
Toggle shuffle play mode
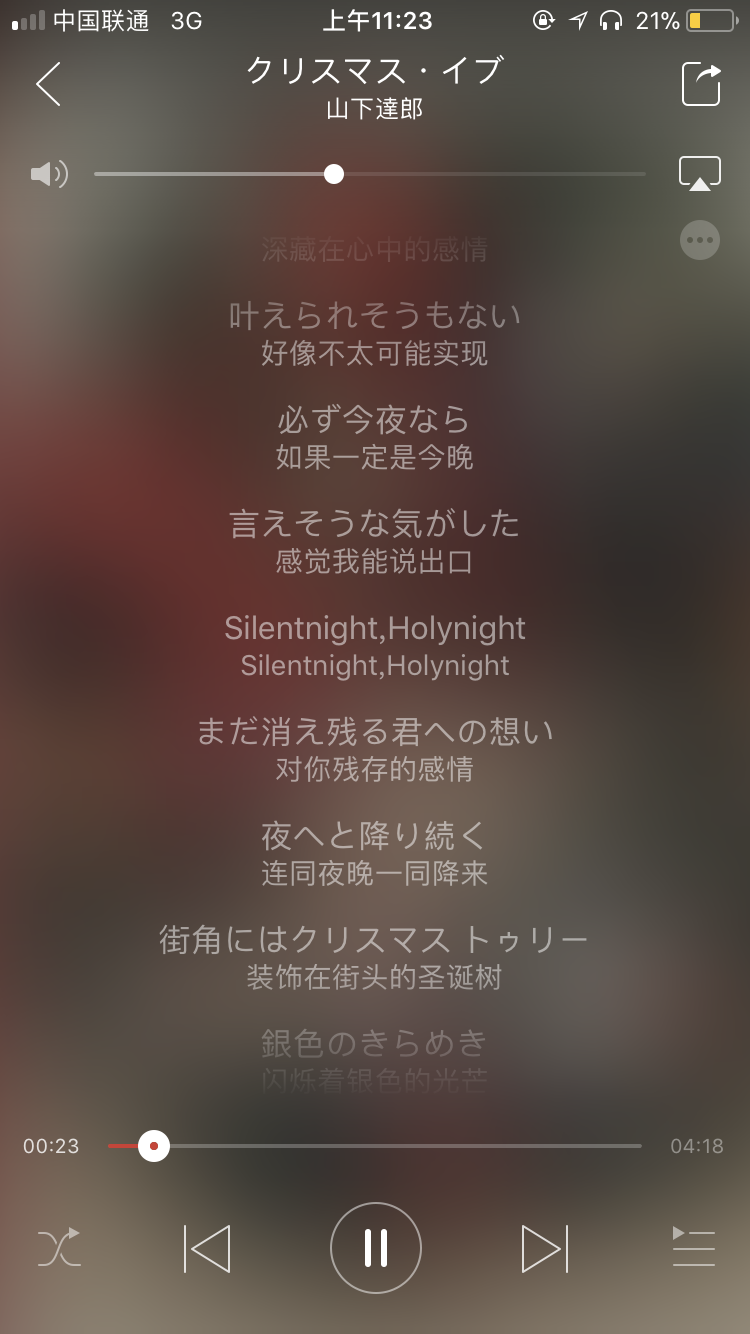point(59,1248)
